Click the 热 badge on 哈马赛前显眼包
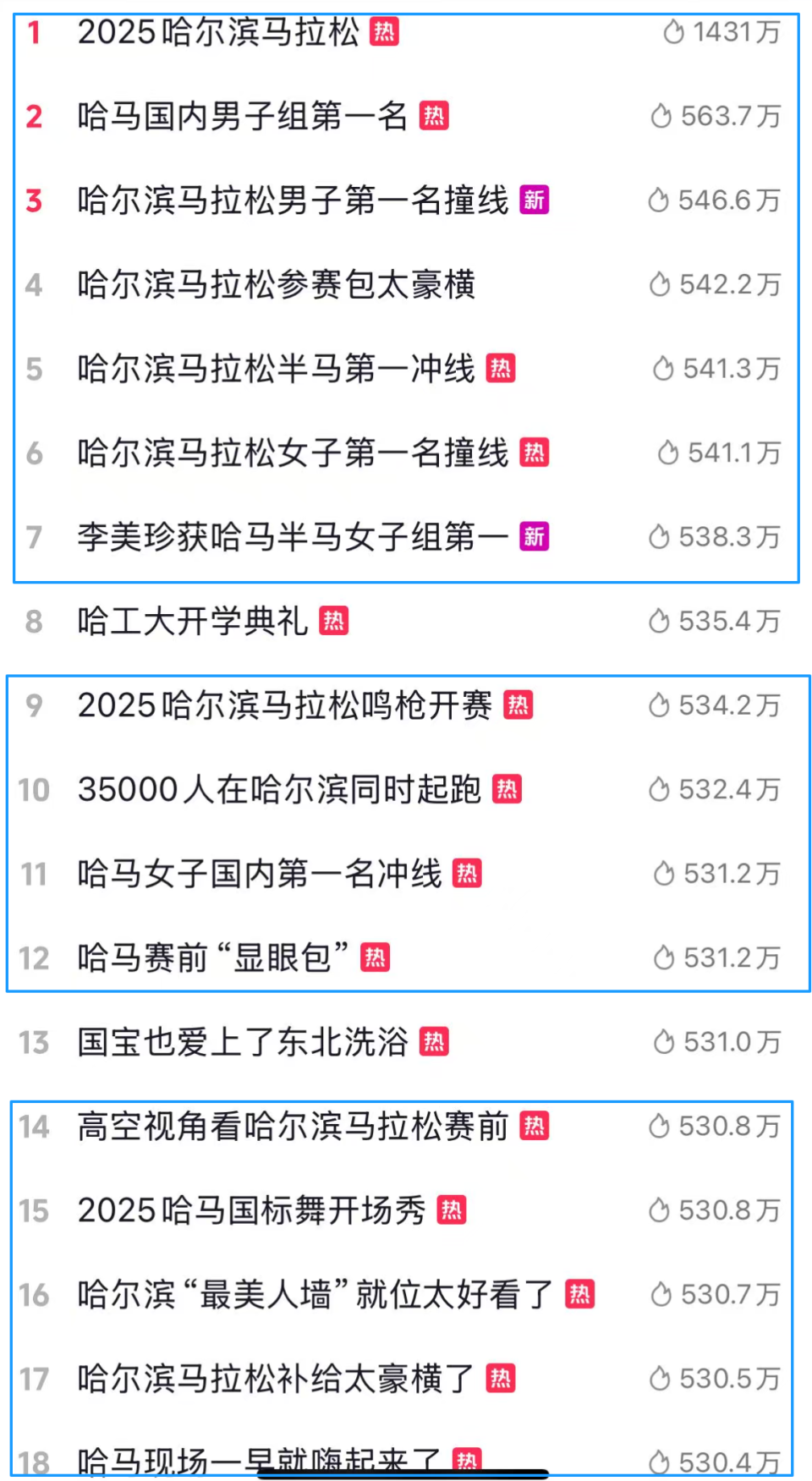 (378, 958)
